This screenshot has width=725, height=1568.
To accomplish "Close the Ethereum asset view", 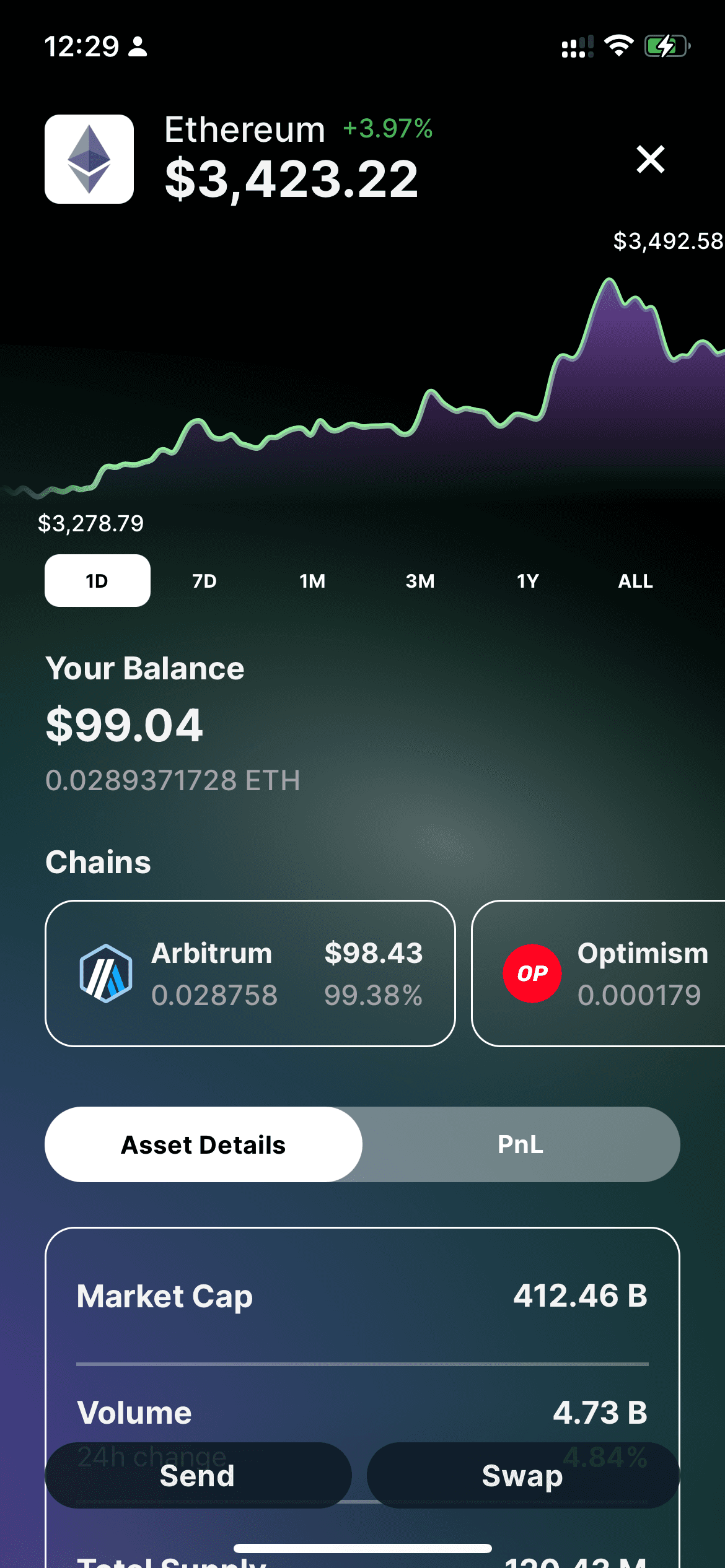I will coord(650,160).
